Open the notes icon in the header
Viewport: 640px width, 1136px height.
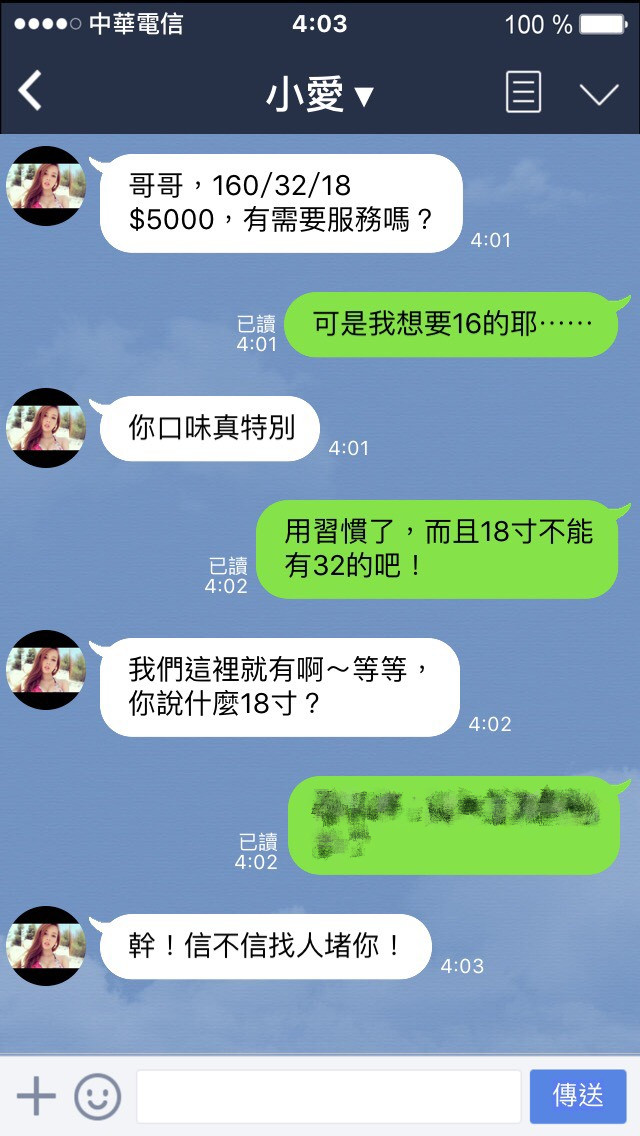523,93
